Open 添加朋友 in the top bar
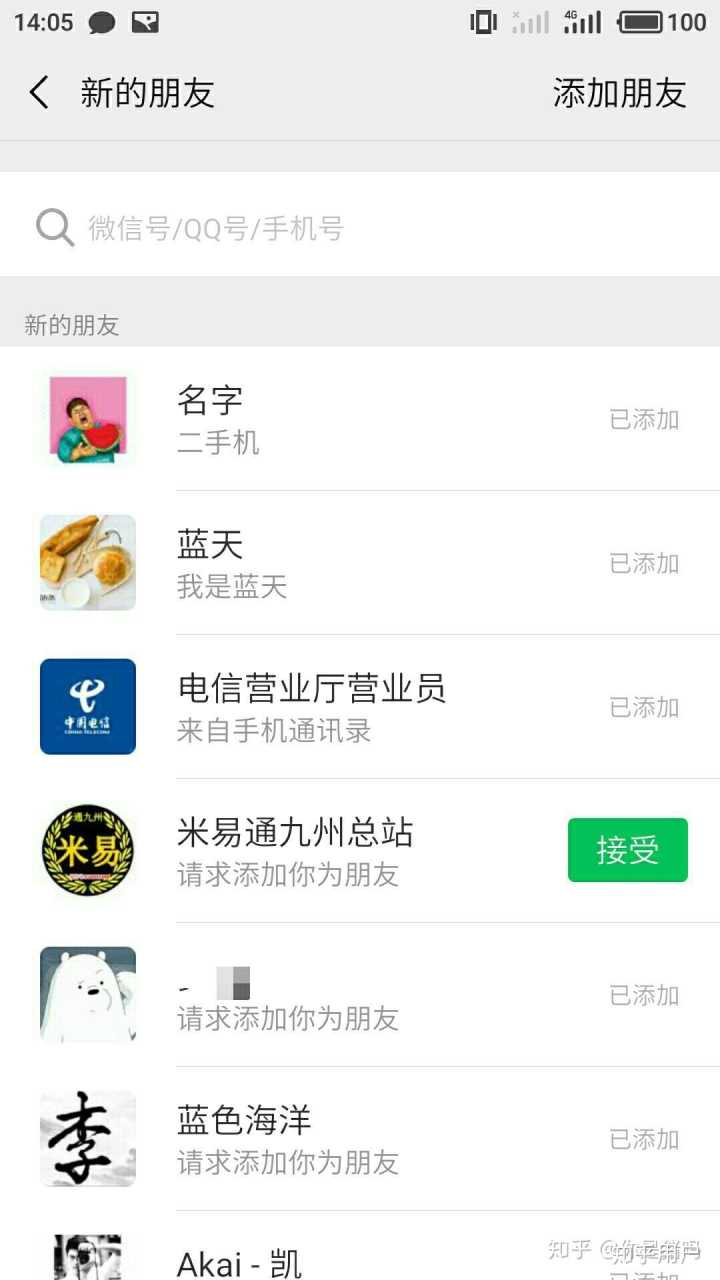This screenshot has height=1280, width=720. (x=619, y=93)
